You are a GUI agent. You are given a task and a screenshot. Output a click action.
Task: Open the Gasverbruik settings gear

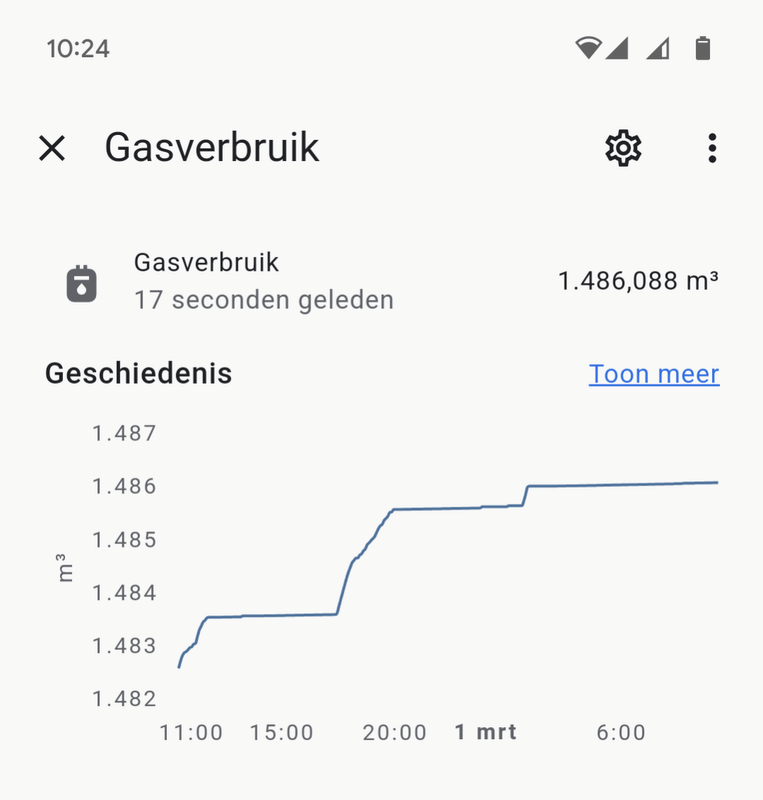pyautogui.click(x=622, y=148)
